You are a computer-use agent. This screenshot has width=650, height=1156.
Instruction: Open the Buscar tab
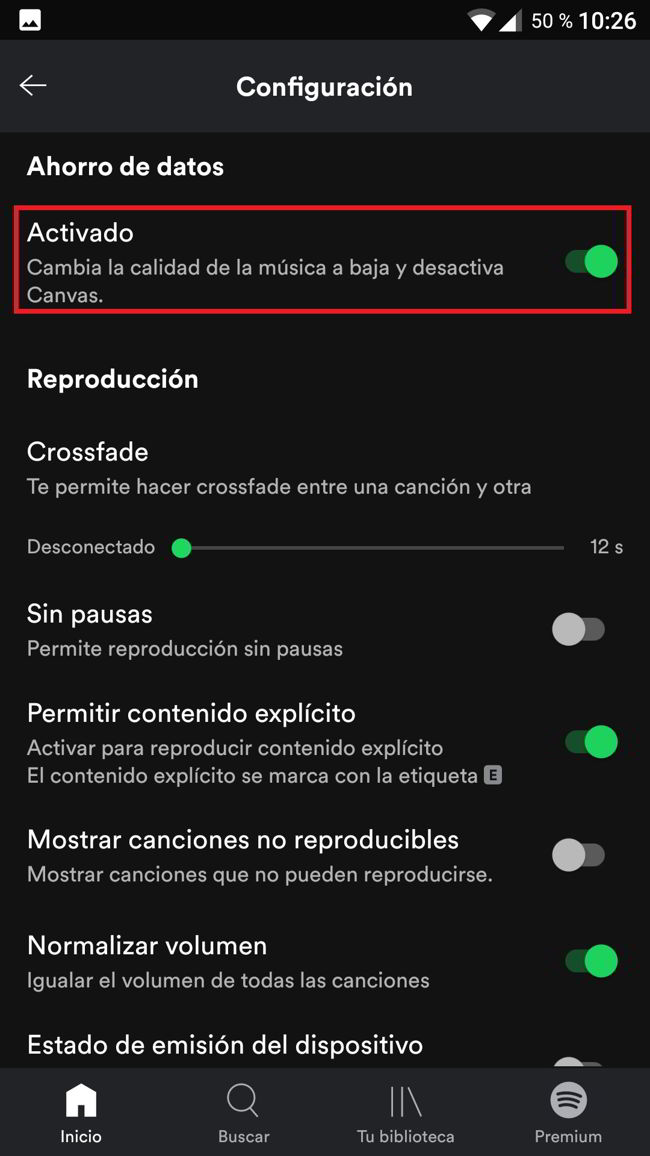[x=243, y=1113]
